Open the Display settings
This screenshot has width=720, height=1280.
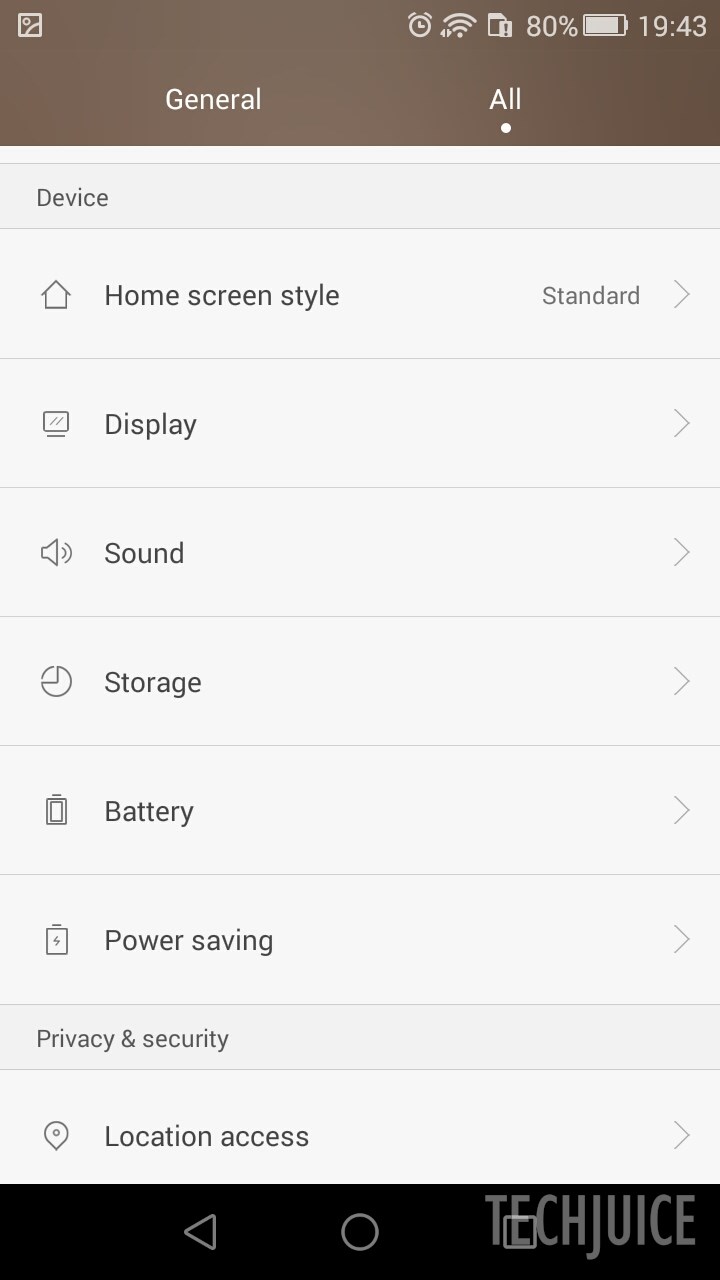(360, 424)
